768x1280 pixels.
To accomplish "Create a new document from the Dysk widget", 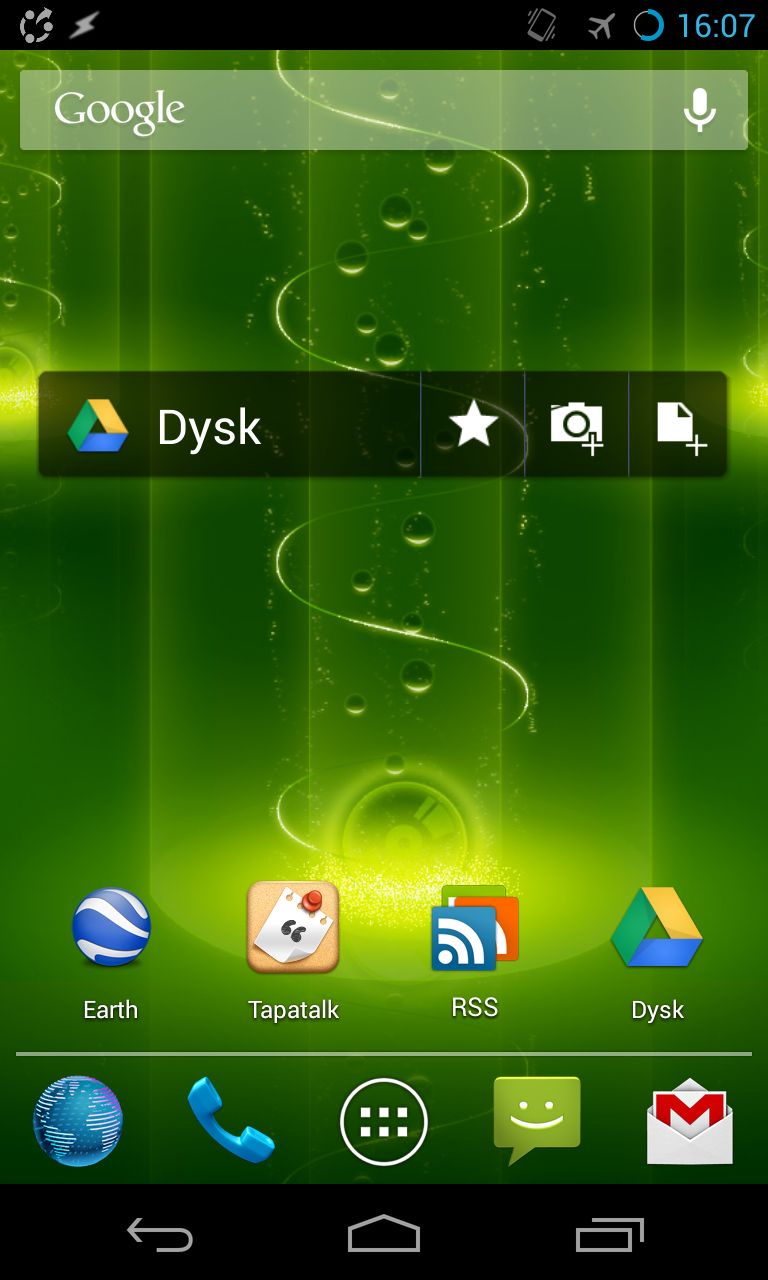I will 679,425.
